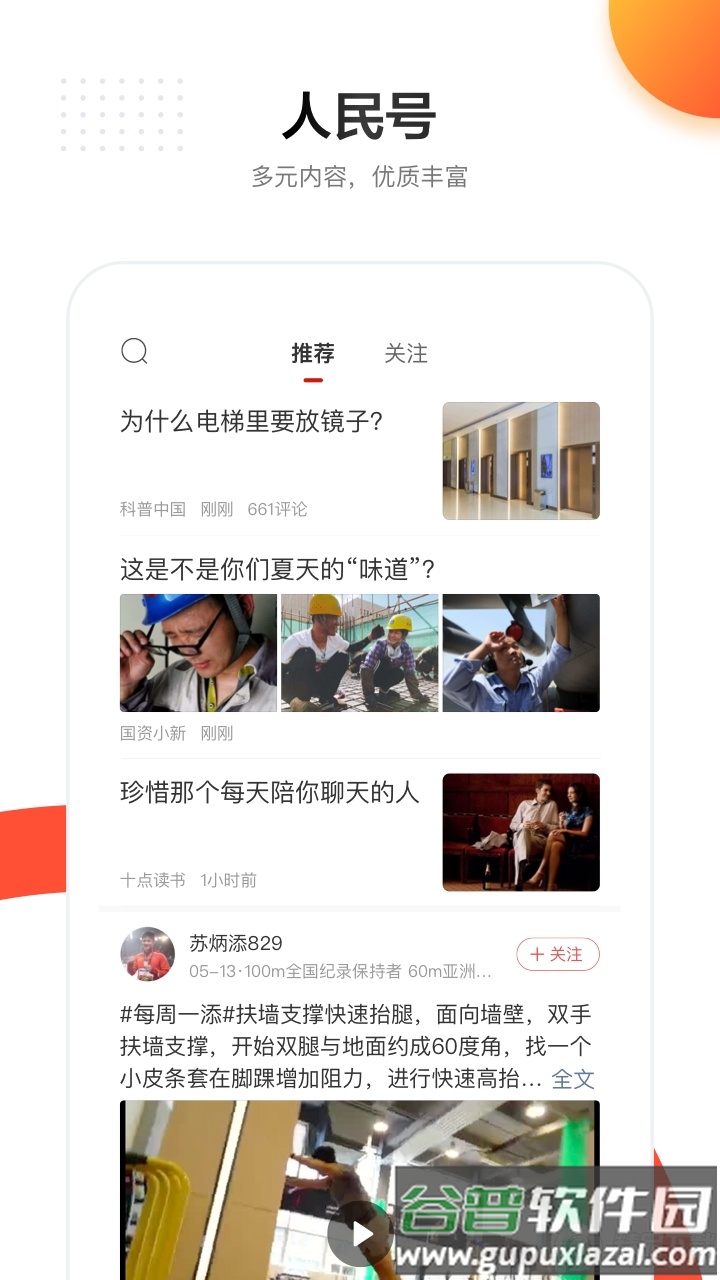Tap the elevator article thumbnail image
Viewport: 720px width, 1280px height.
pos(521,460)
